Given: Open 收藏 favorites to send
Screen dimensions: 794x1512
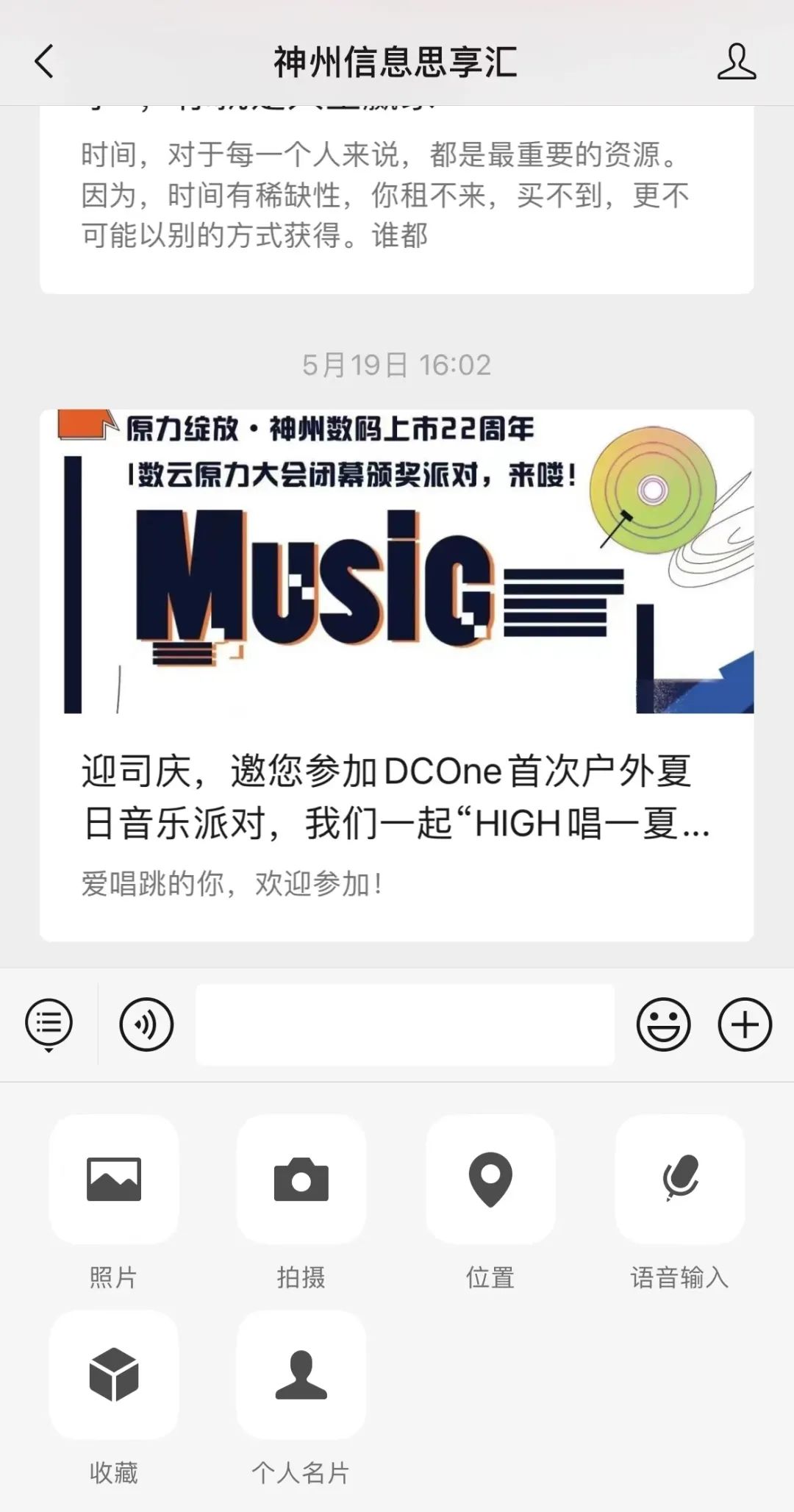Looking at the screenshot, I should click(114, 1375).
